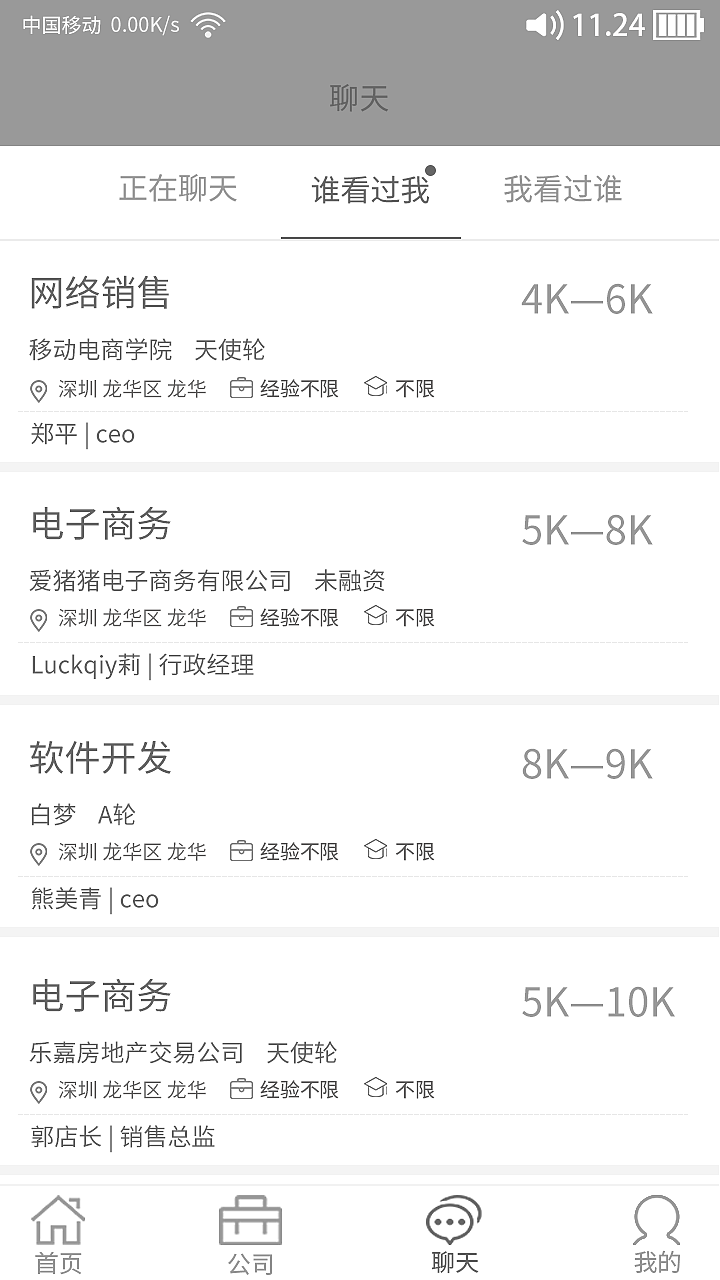Open the 我的 profile icon in bottom bar
This screenshot has height=1280, width=720.
(657, 1221)
